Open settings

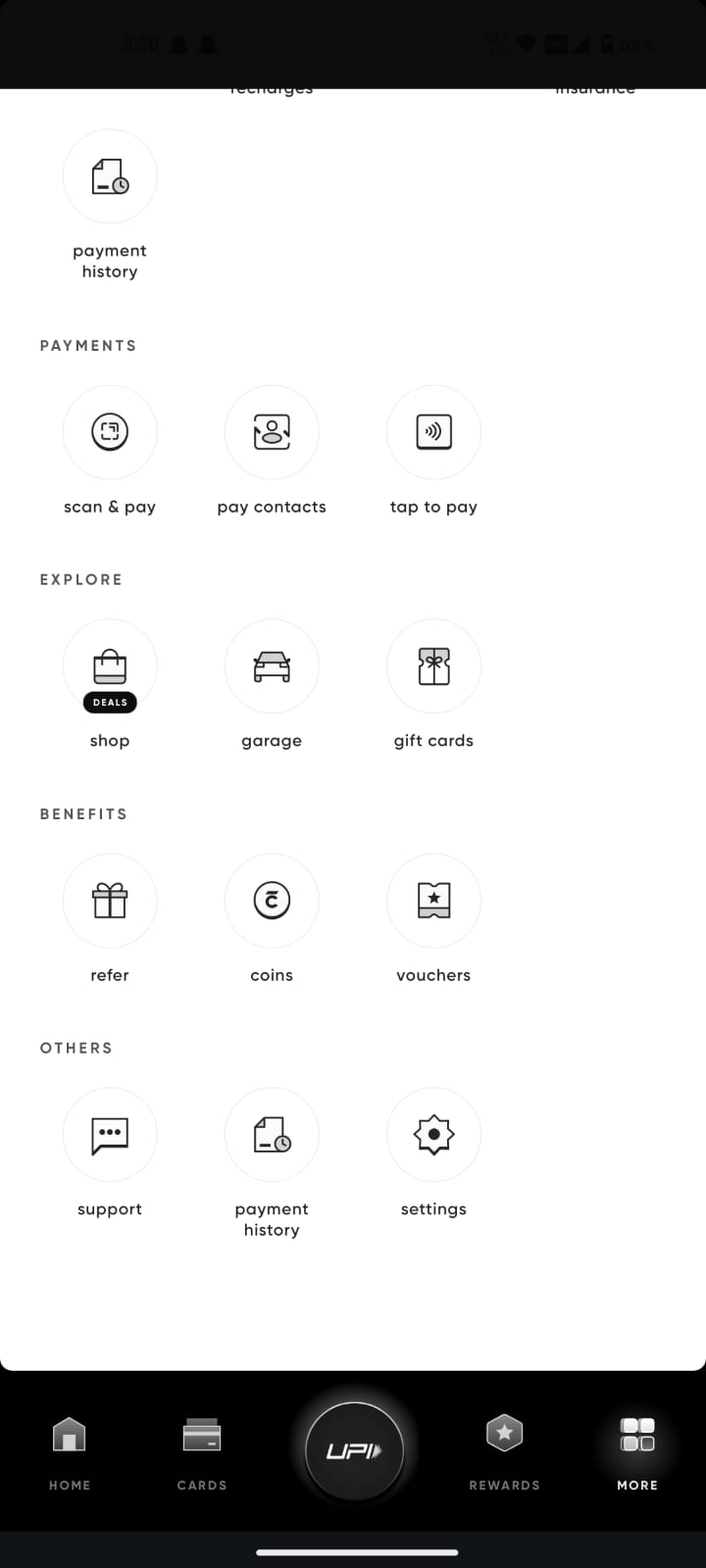point(433,1135)
